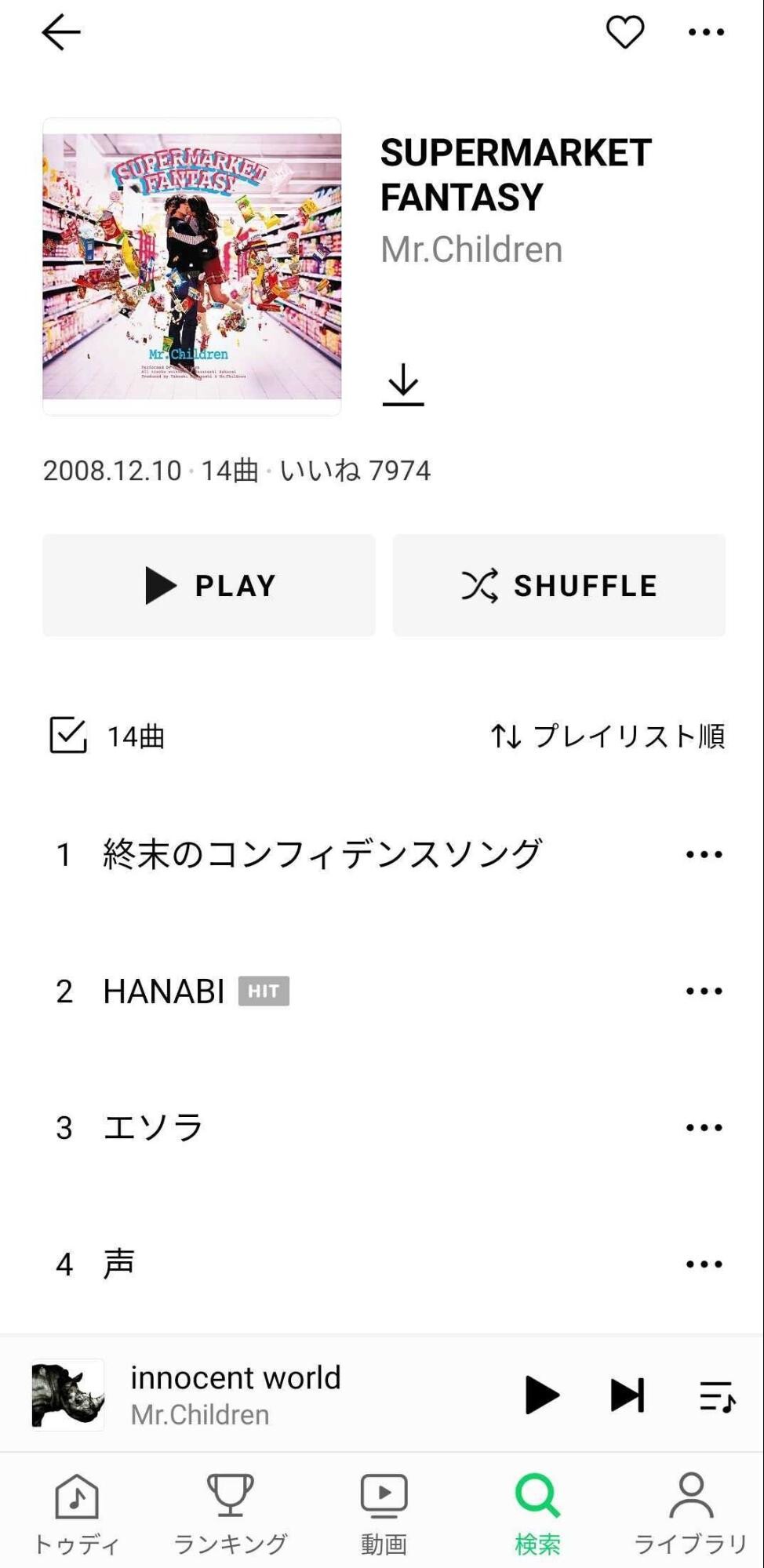
Task: Open options menu for エソラ
Action: pyautogui.click(x=702, y=1126)
